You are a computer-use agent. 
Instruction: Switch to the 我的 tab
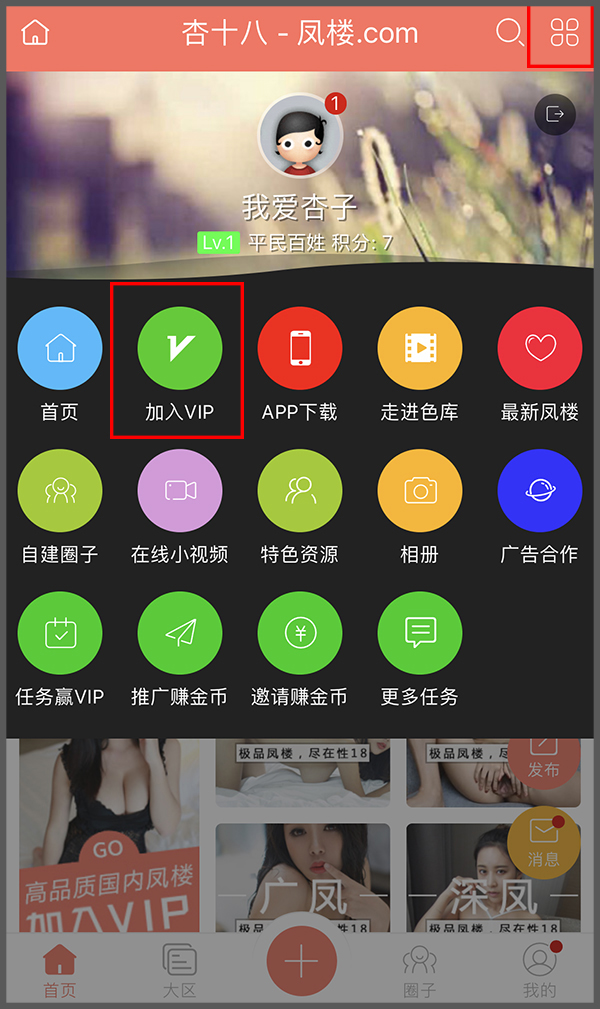tap(540, 970)
